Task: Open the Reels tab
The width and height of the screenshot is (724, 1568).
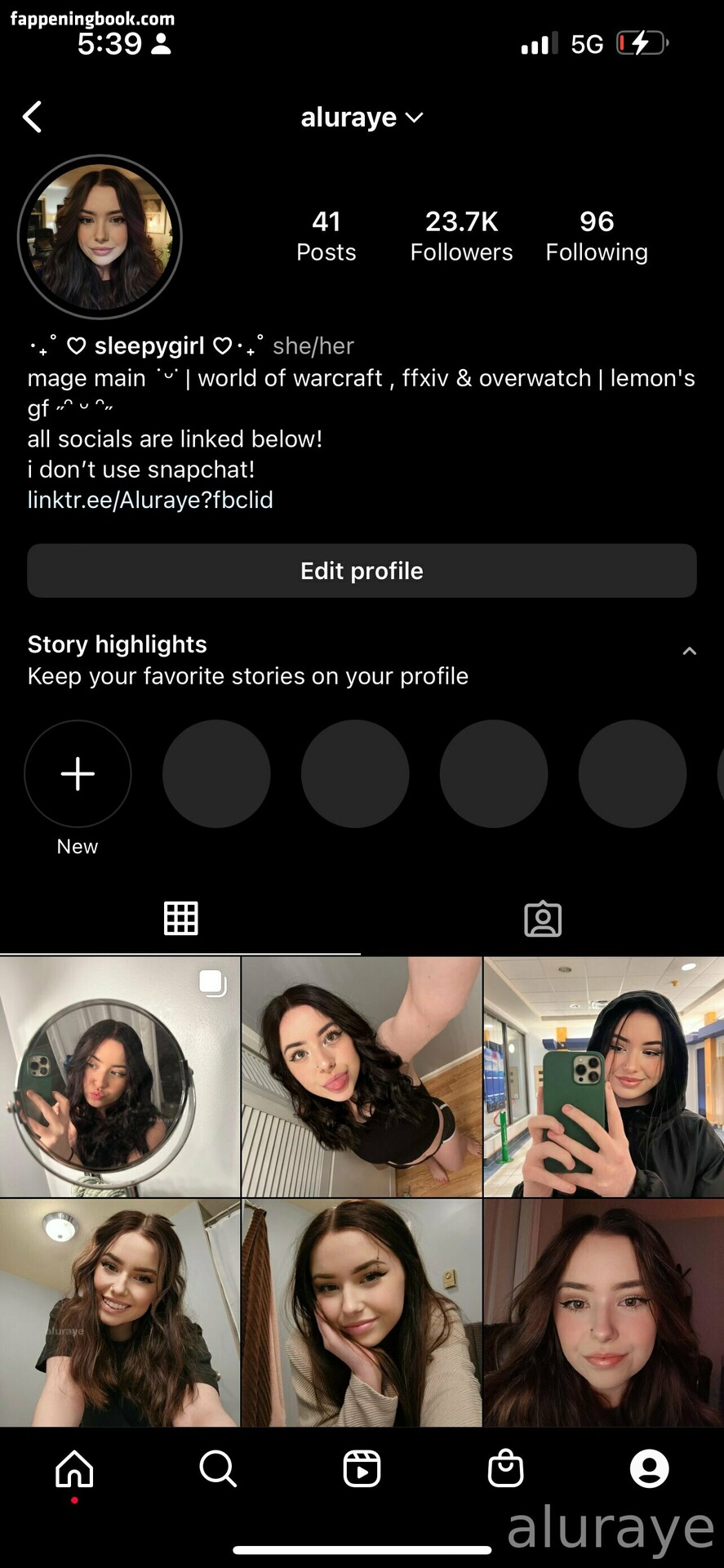Action: point(362,1469)
